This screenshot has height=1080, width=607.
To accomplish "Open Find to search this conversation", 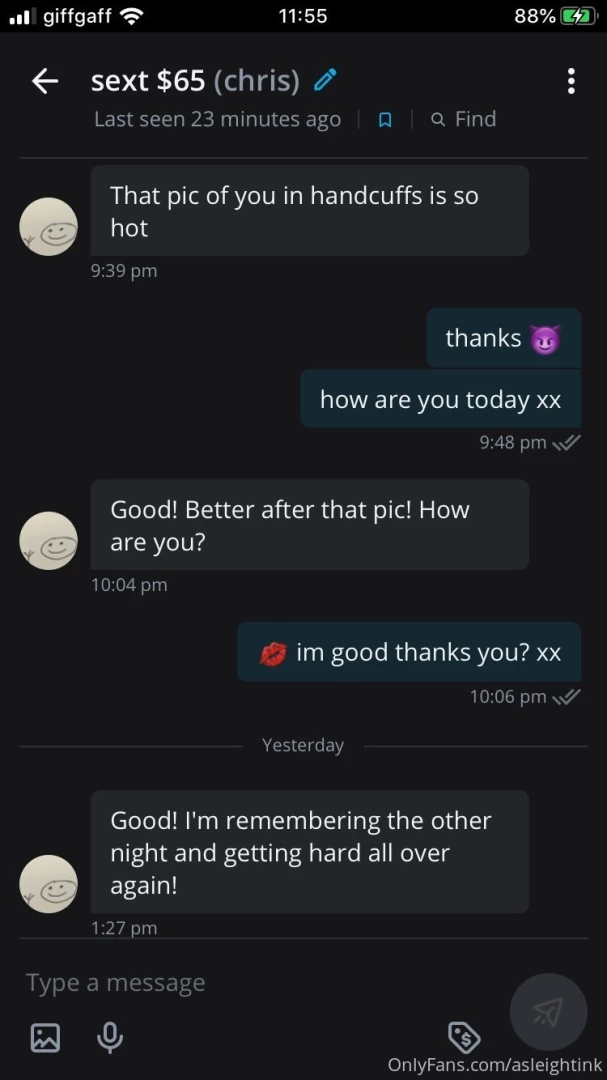I will [x=463, y=119].
